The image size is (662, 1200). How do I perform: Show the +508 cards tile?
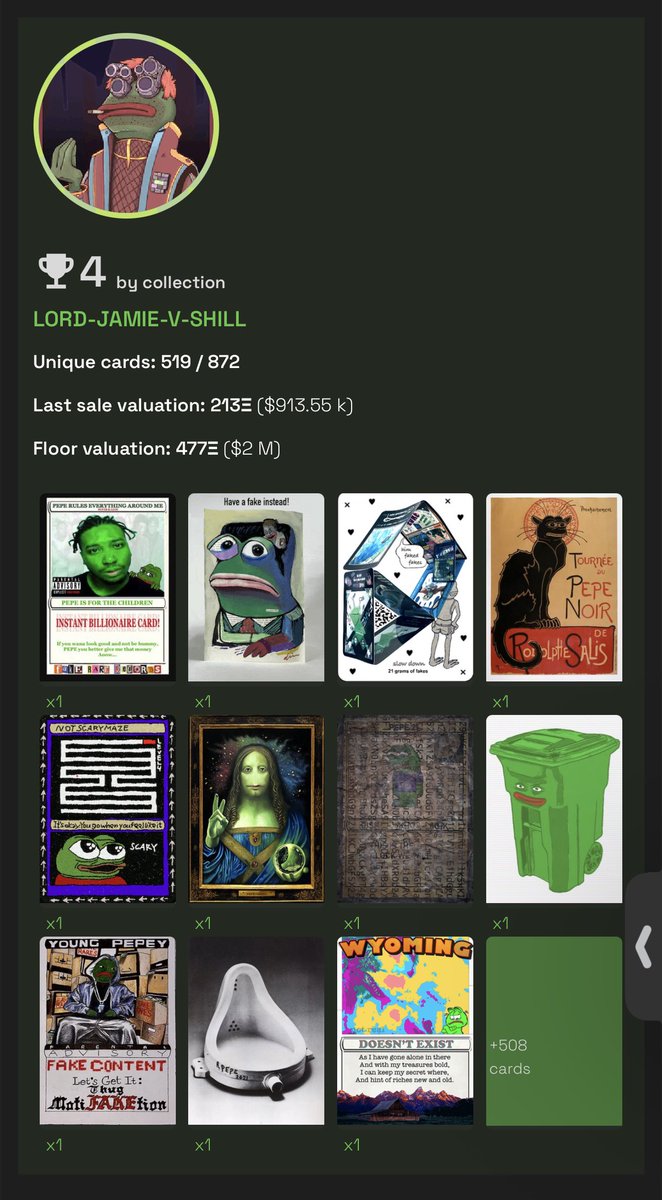(554, 1030)
